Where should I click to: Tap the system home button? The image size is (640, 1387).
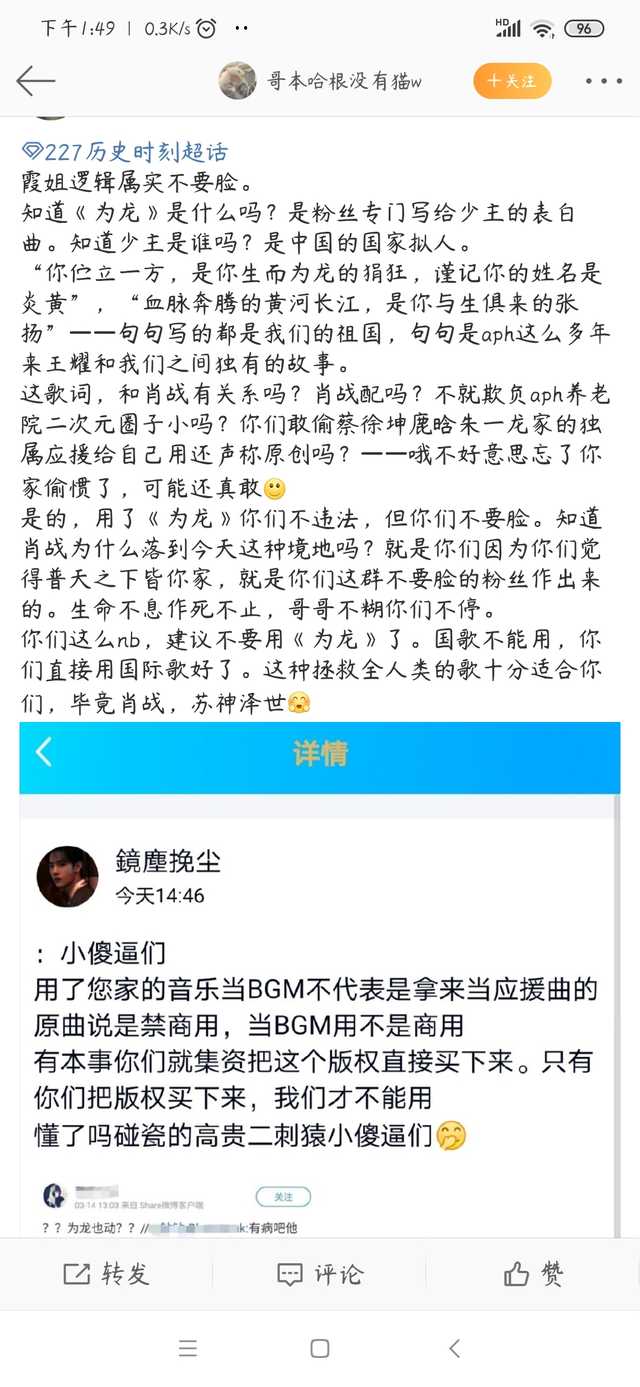click(320, 1348)
